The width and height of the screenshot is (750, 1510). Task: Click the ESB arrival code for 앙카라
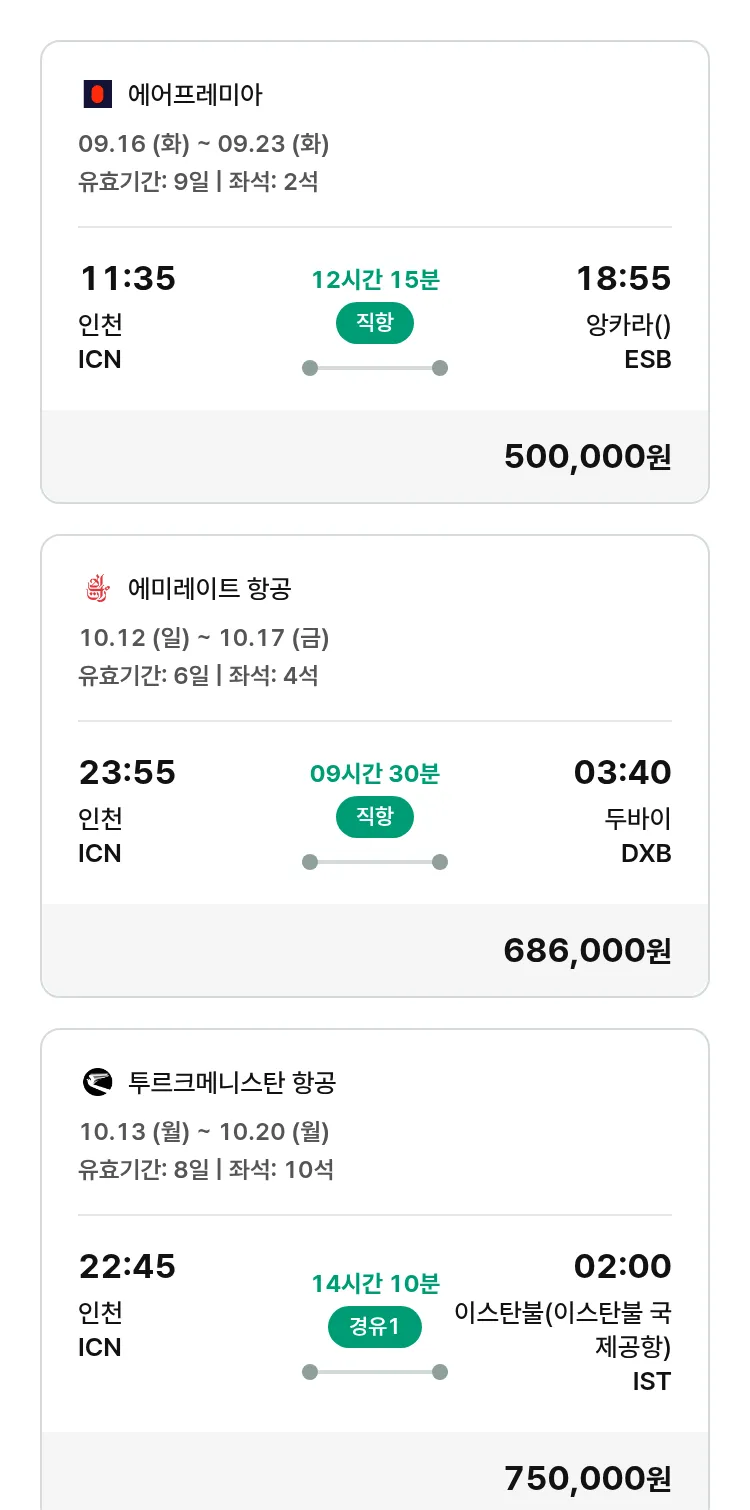click(x=650, y=360)
